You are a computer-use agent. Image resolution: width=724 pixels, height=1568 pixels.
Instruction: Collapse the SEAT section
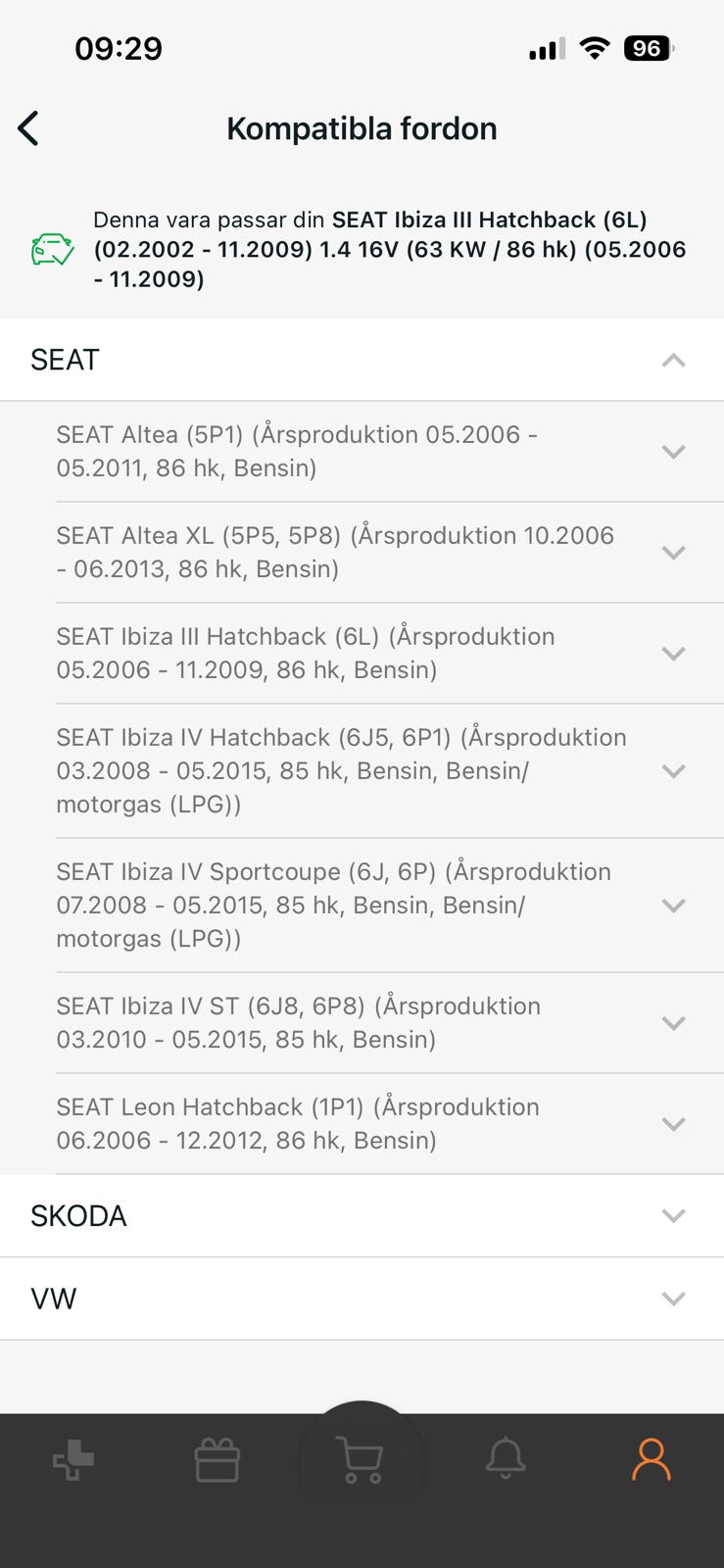tap(672, 361)
